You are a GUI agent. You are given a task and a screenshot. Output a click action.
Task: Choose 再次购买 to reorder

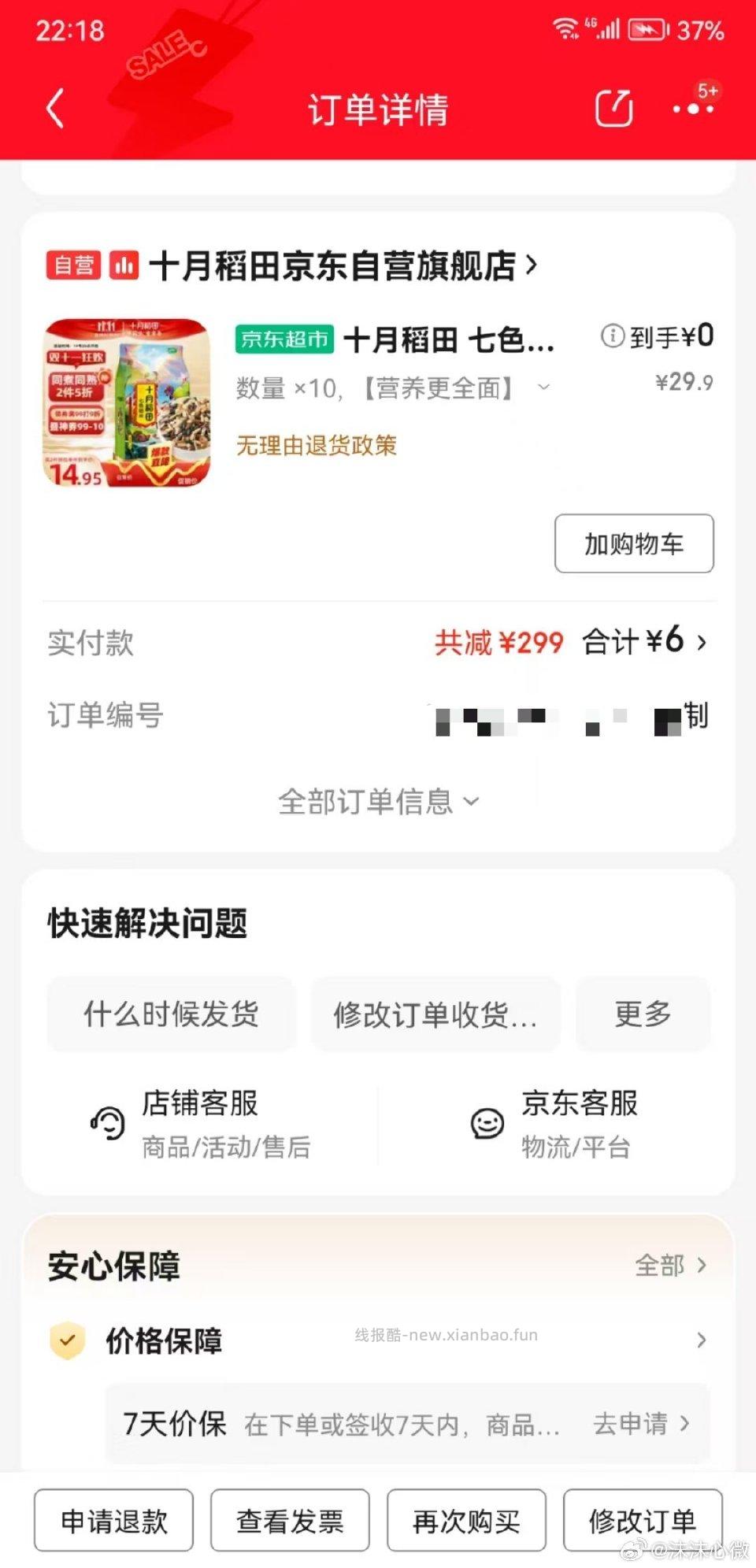pos(466,1521)
